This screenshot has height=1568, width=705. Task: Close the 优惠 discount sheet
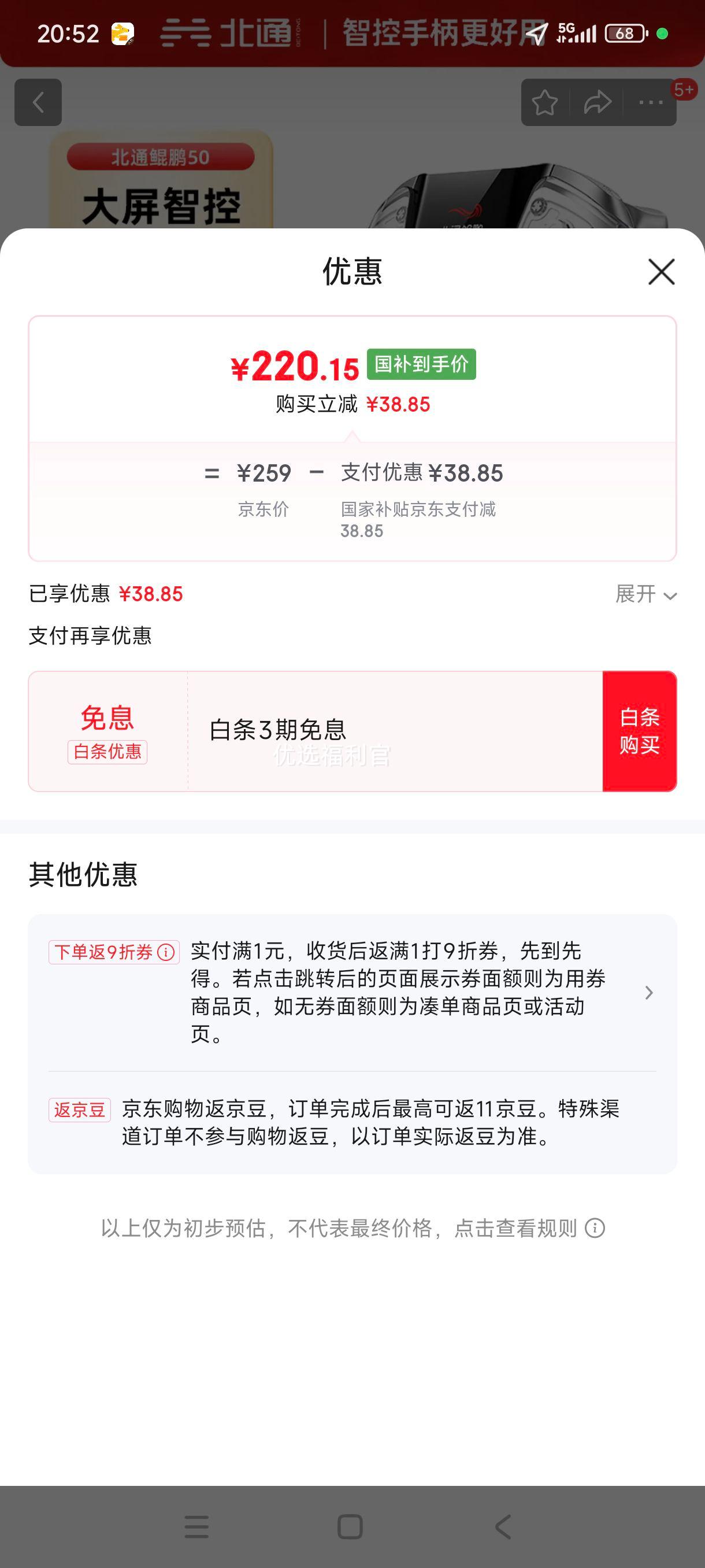[x=661, y=272]
